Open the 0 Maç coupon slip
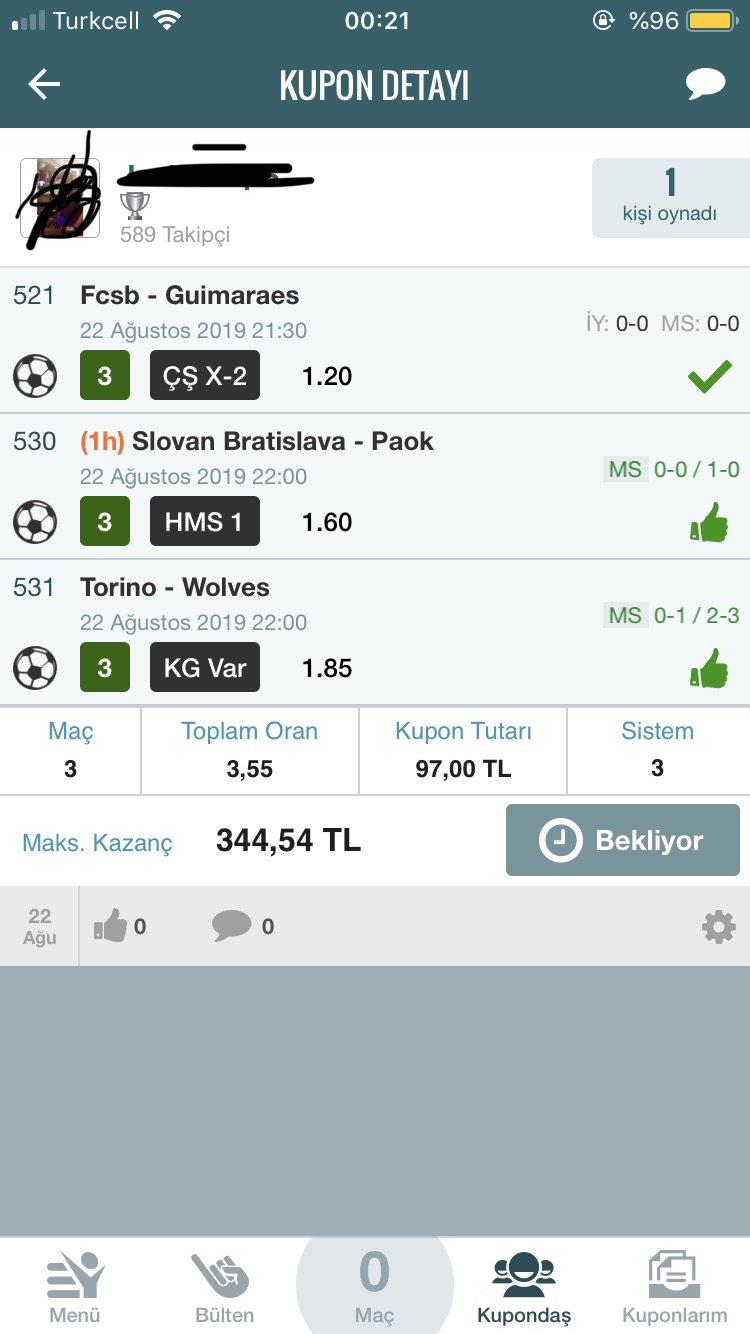This screenshot has width=750, height=1334. coord(374,1286)
